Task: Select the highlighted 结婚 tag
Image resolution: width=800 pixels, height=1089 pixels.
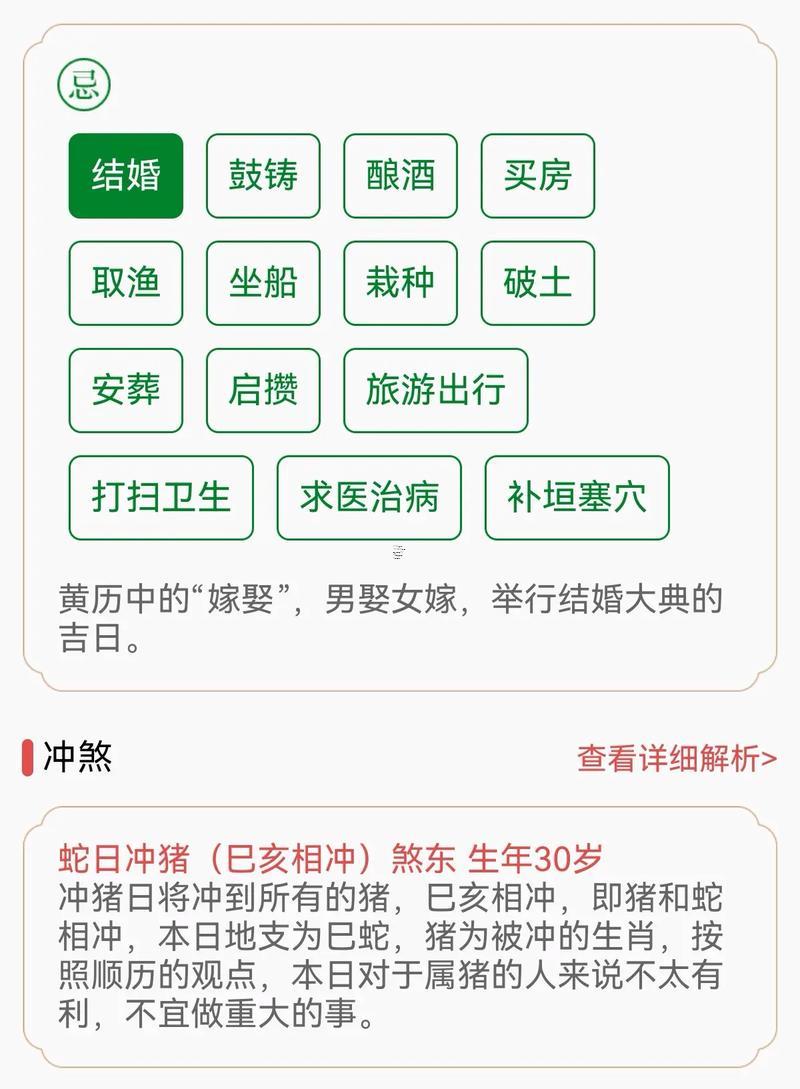Action: pyautogui.click(x=126, y=175)
